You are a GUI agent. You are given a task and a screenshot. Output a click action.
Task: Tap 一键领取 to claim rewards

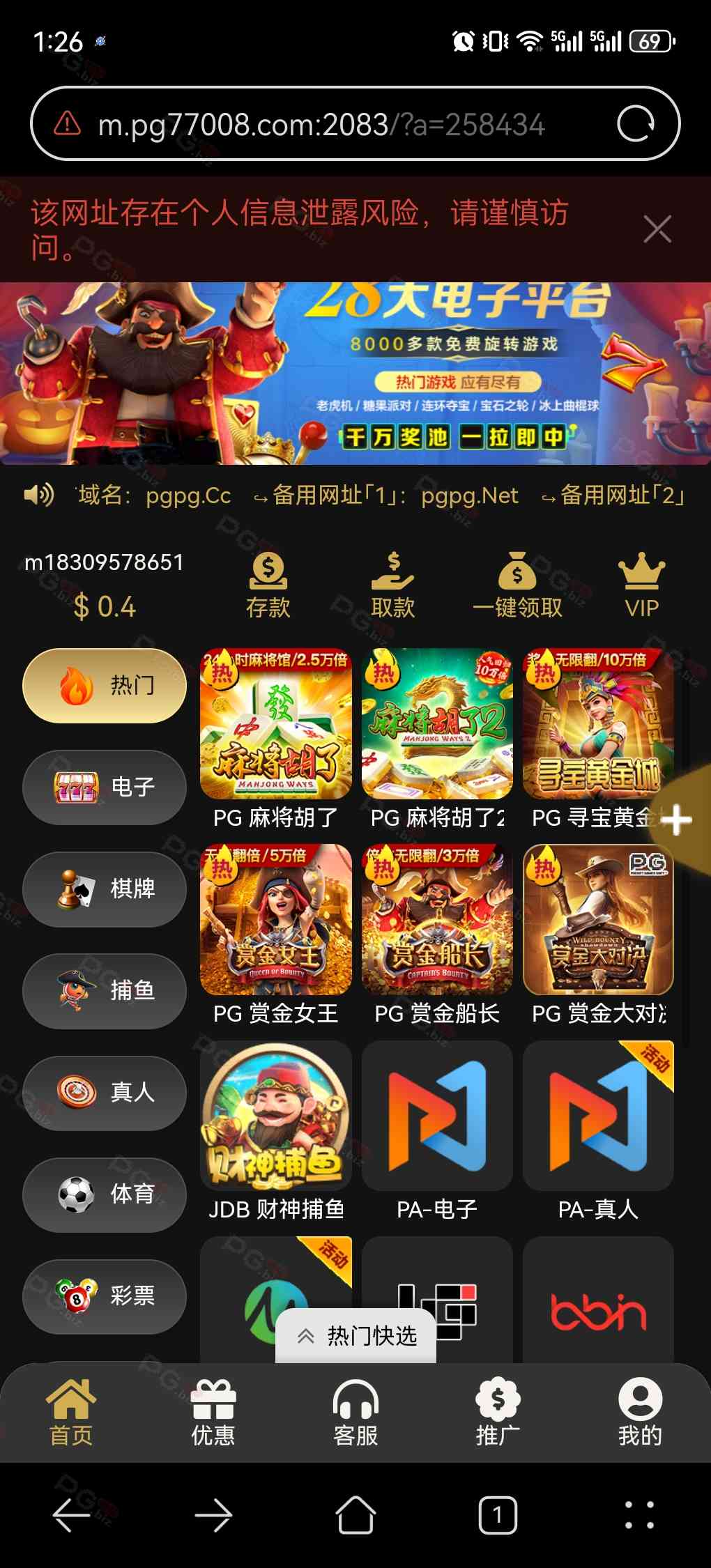(x=517, y=584)
